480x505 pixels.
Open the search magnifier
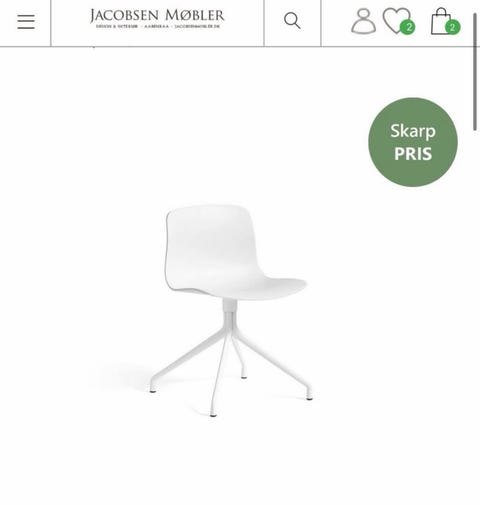(x=292, y=21)
